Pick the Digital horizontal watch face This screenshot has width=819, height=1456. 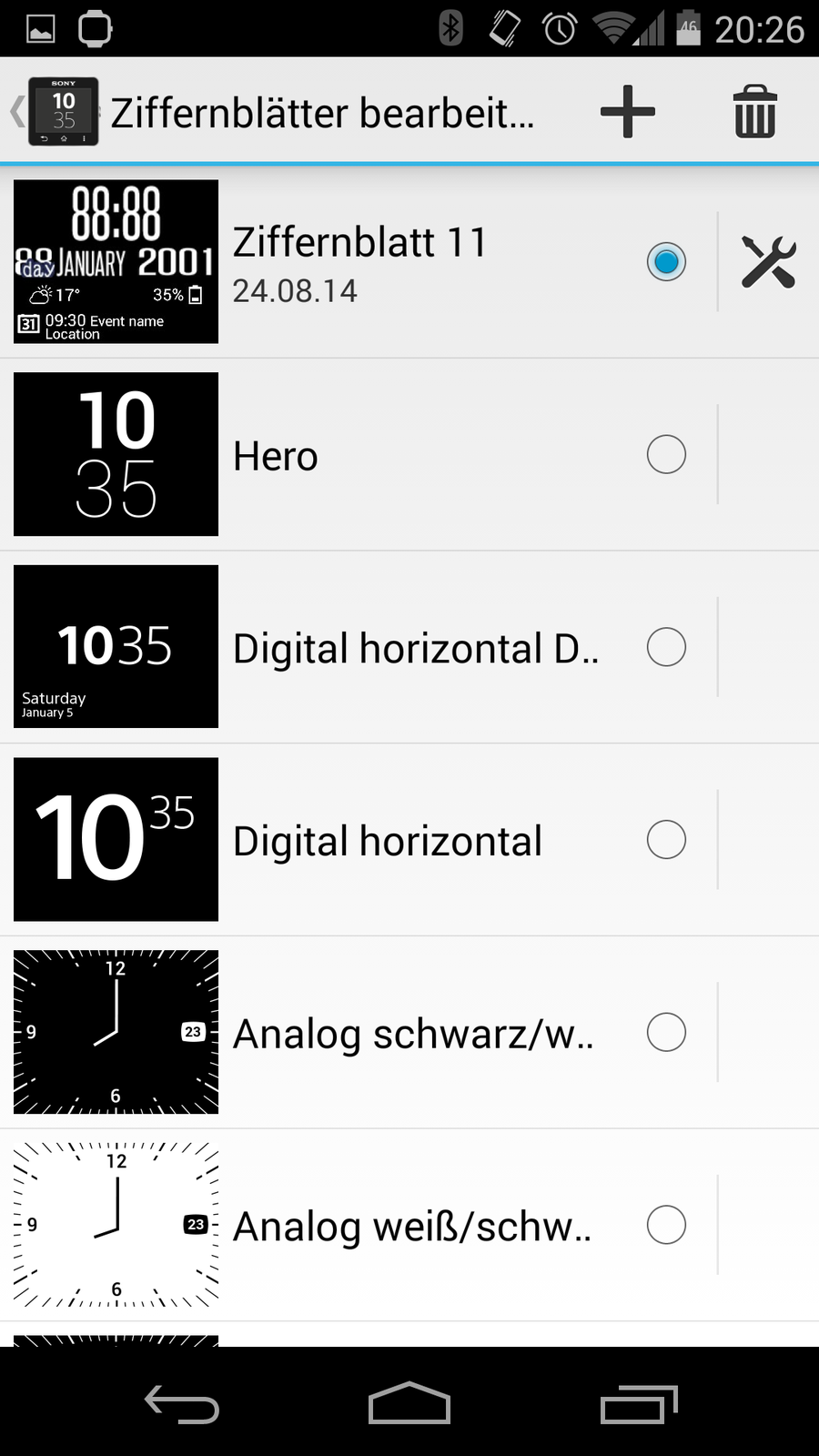pyautogui.click(x=666, y=839)
